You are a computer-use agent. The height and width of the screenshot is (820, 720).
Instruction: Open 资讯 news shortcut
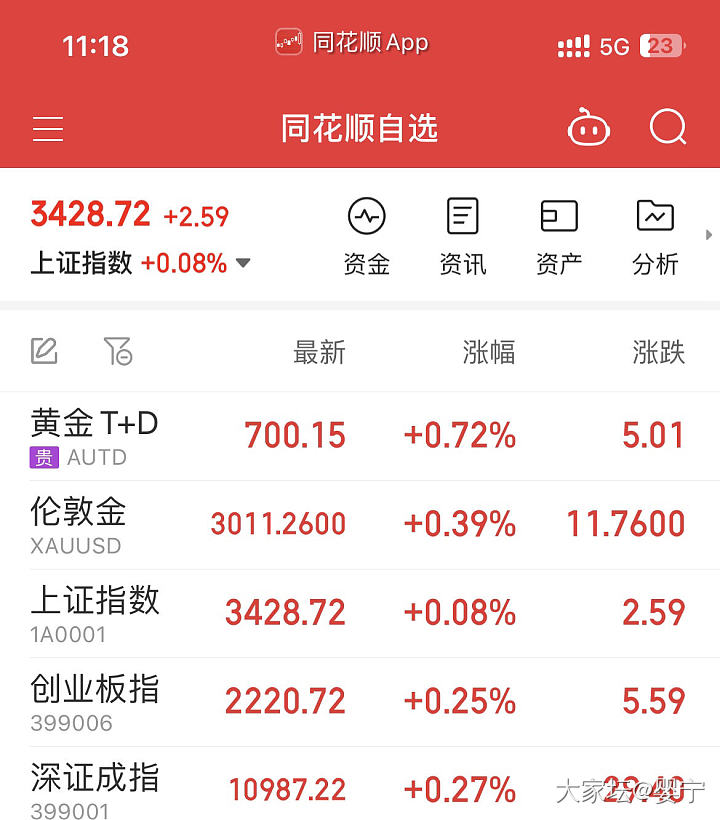(x=462, y=236)
